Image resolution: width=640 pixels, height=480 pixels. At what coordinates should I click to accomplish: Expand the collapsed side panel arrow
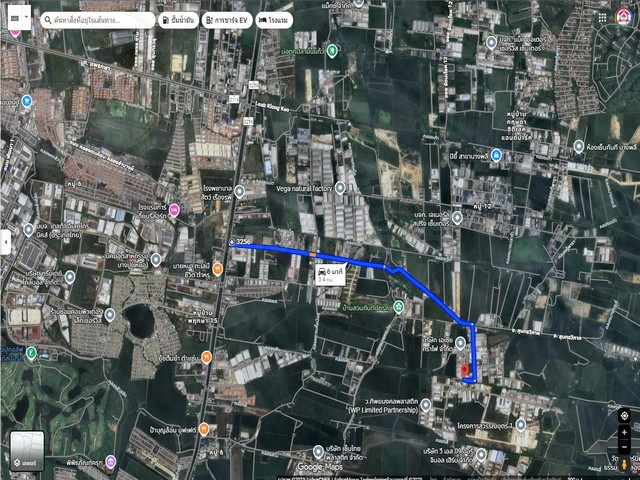point(6,241)
